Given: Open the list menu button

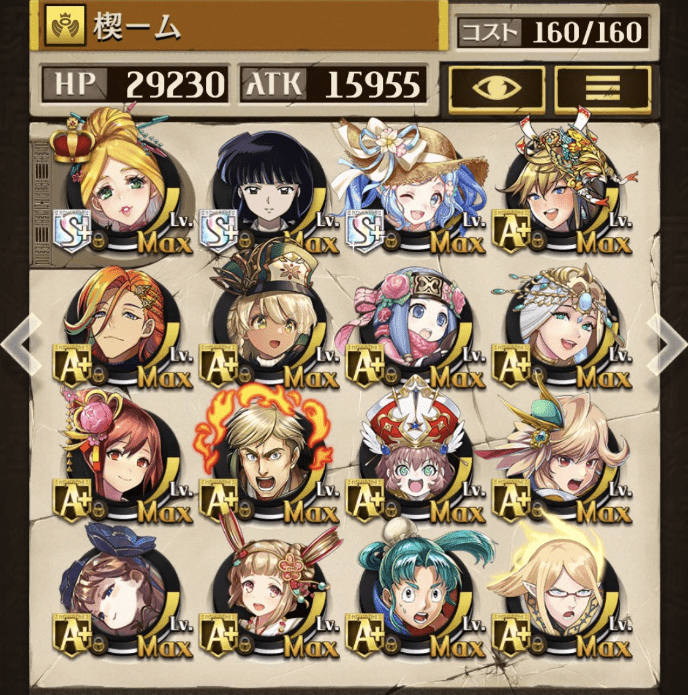Looking at the screenshot, I should click(602, 89).
